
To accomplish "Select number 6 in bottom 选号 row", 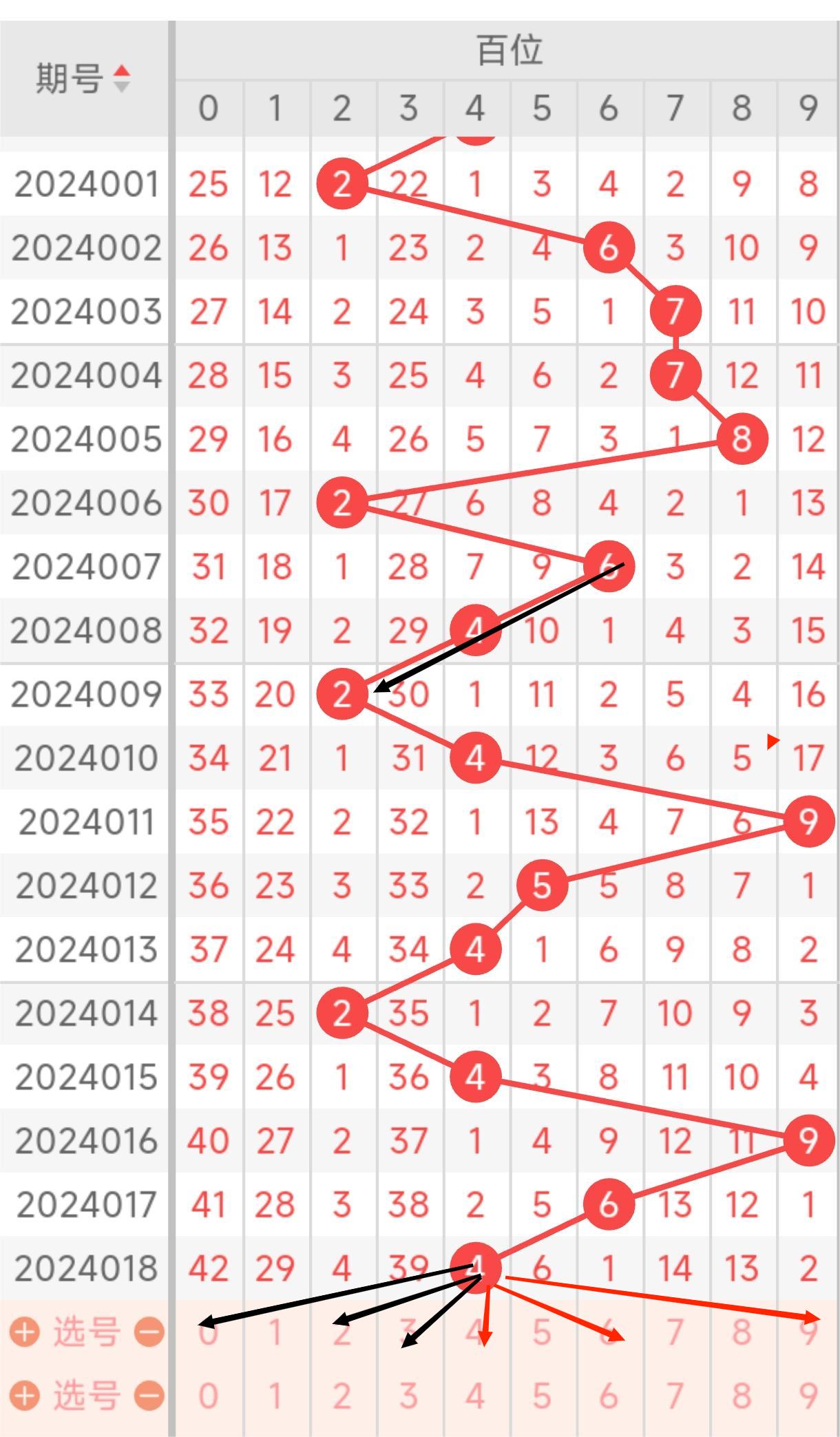I will click(x=608, y=1396).
